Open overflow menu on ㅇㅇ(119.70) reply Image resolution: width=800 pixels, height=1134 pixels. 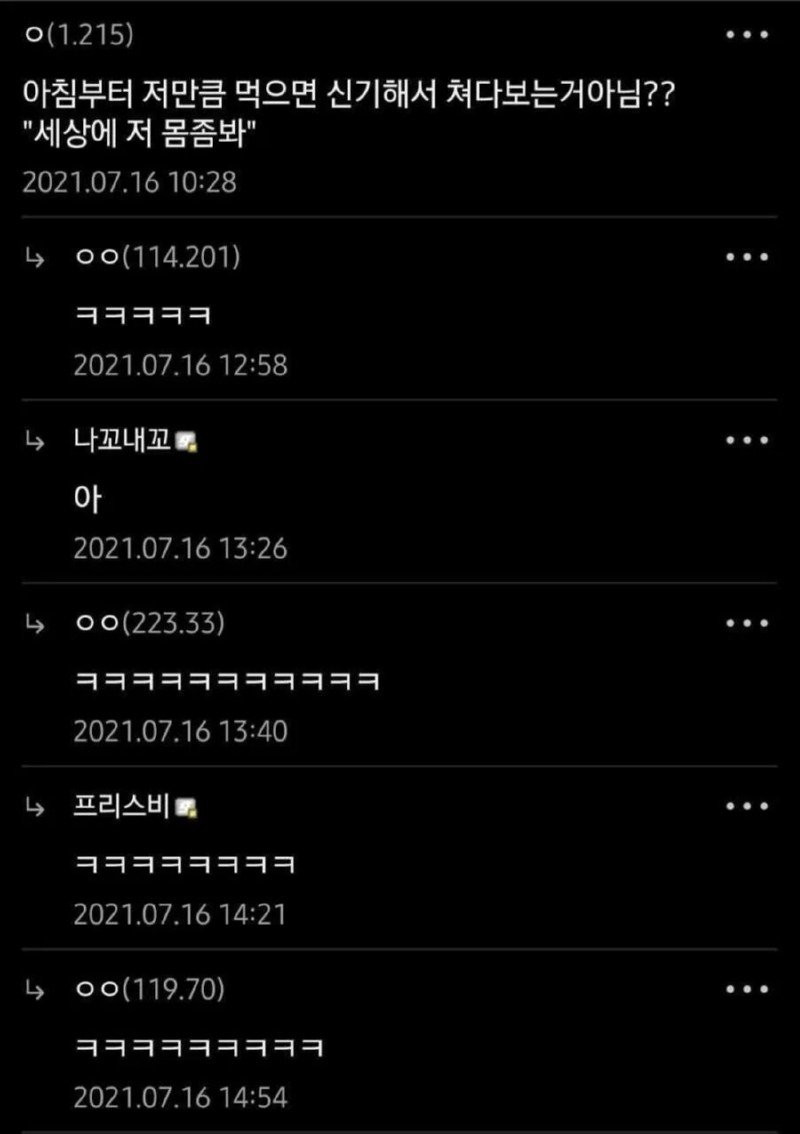pos(747,988)
